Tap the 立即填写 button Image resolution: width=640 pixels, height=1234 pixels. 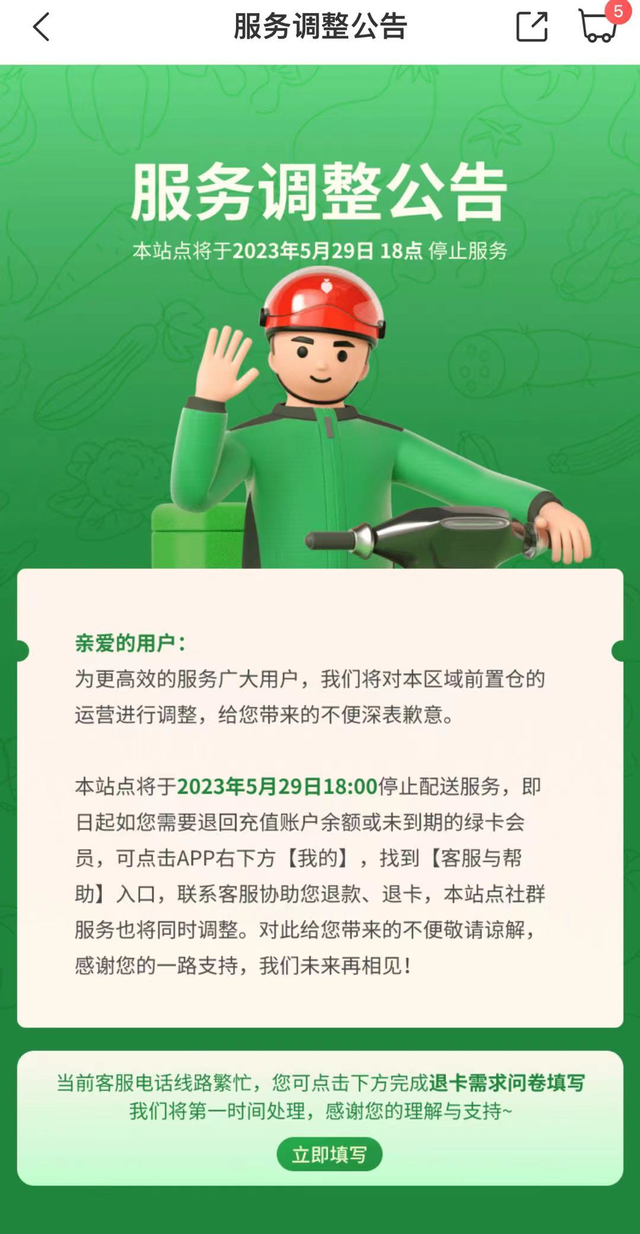tap(329, 1155)
